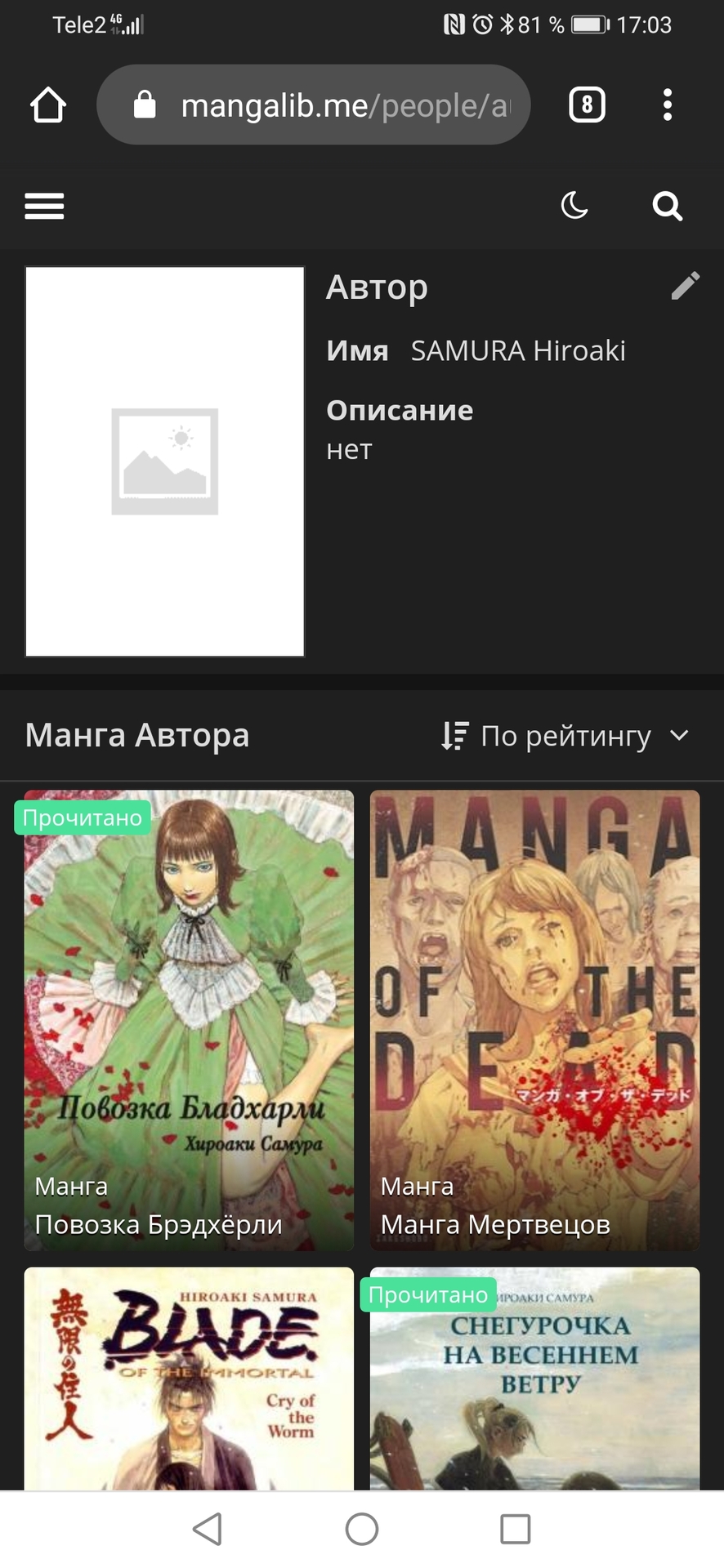Go back with the system back button
Viewport: 724px width, 1568px height.
pos(208,1529)
